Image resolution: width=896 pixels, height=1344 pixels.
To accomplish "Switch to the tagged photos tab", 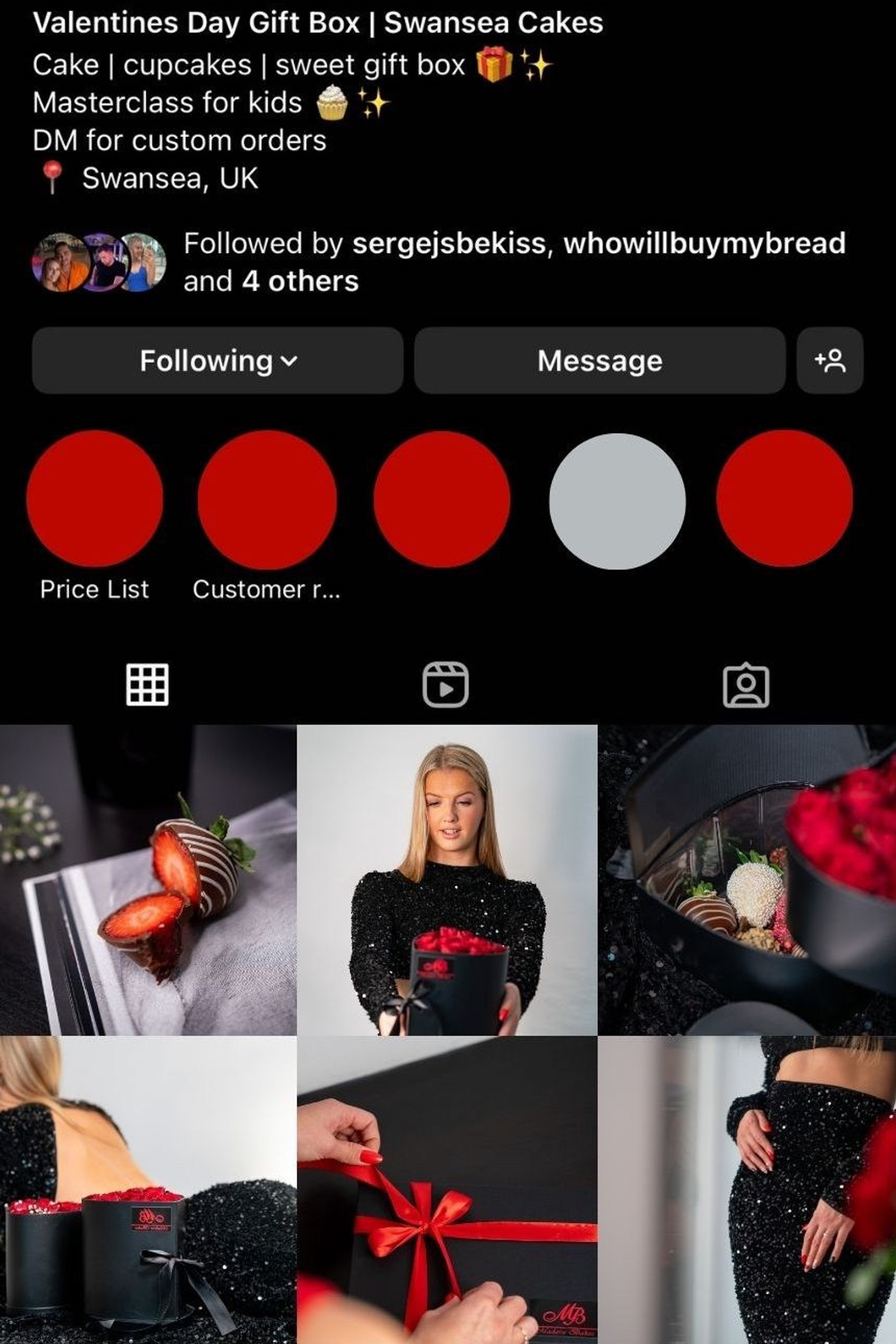I will pos(745,685).
